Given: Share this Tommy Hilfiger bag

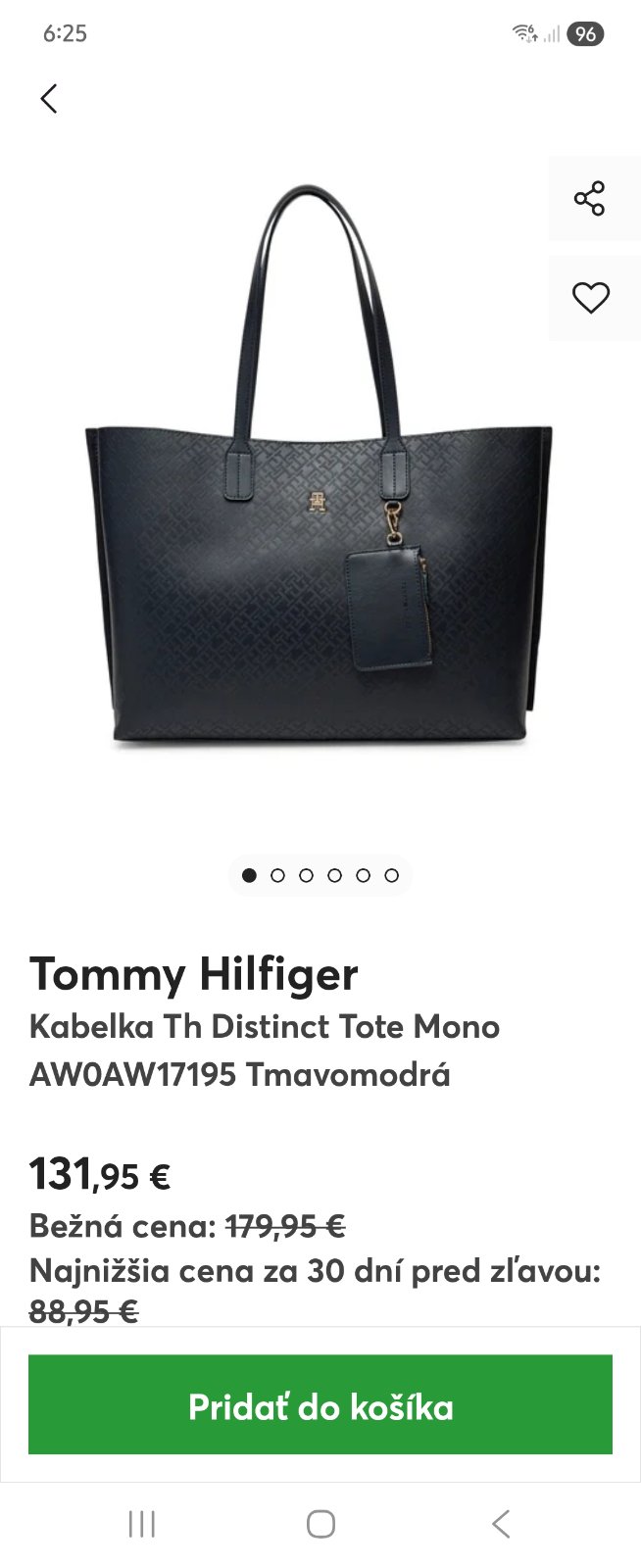Looking at the screenshot, I should coord(590,199).
